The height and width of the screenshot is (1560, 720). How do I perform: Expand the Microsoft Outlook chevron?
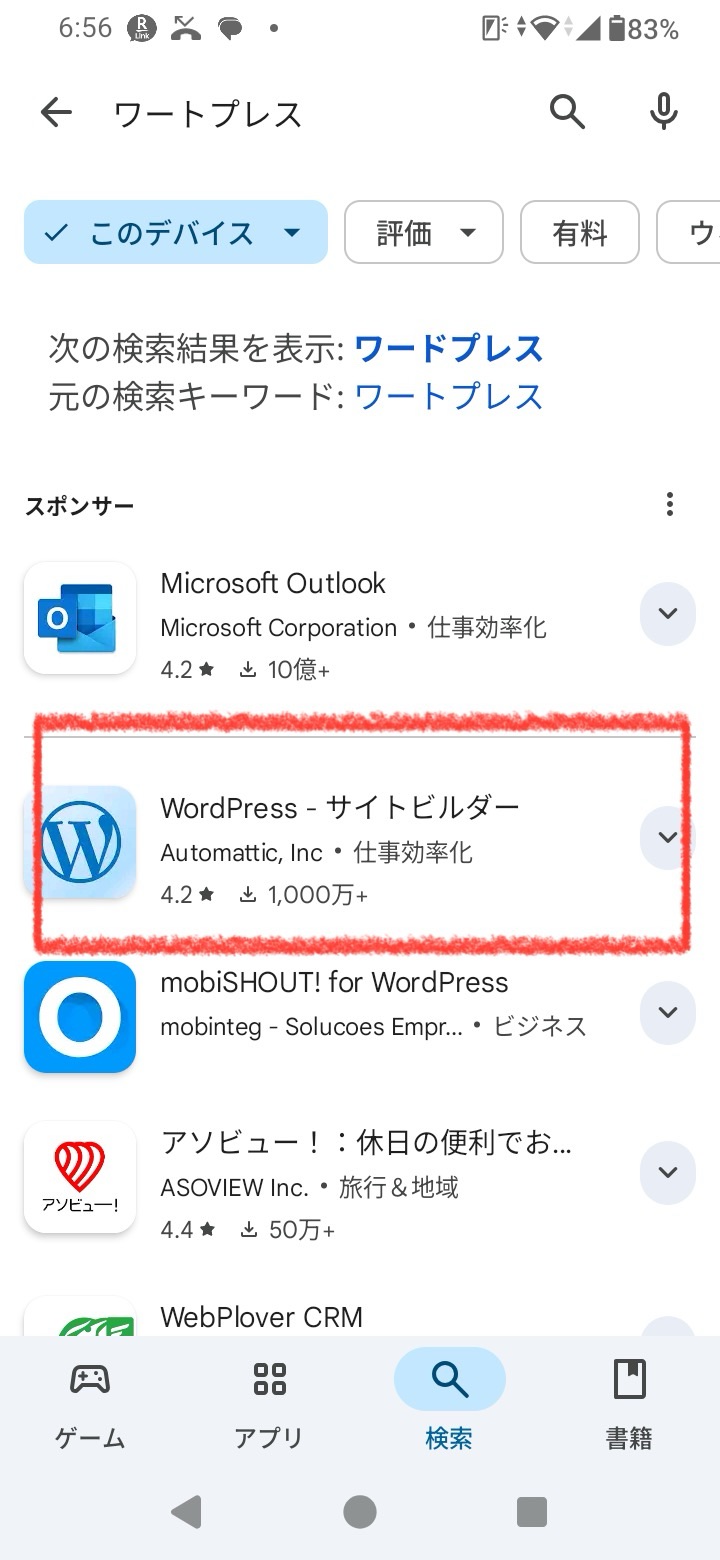coord(668,613)
